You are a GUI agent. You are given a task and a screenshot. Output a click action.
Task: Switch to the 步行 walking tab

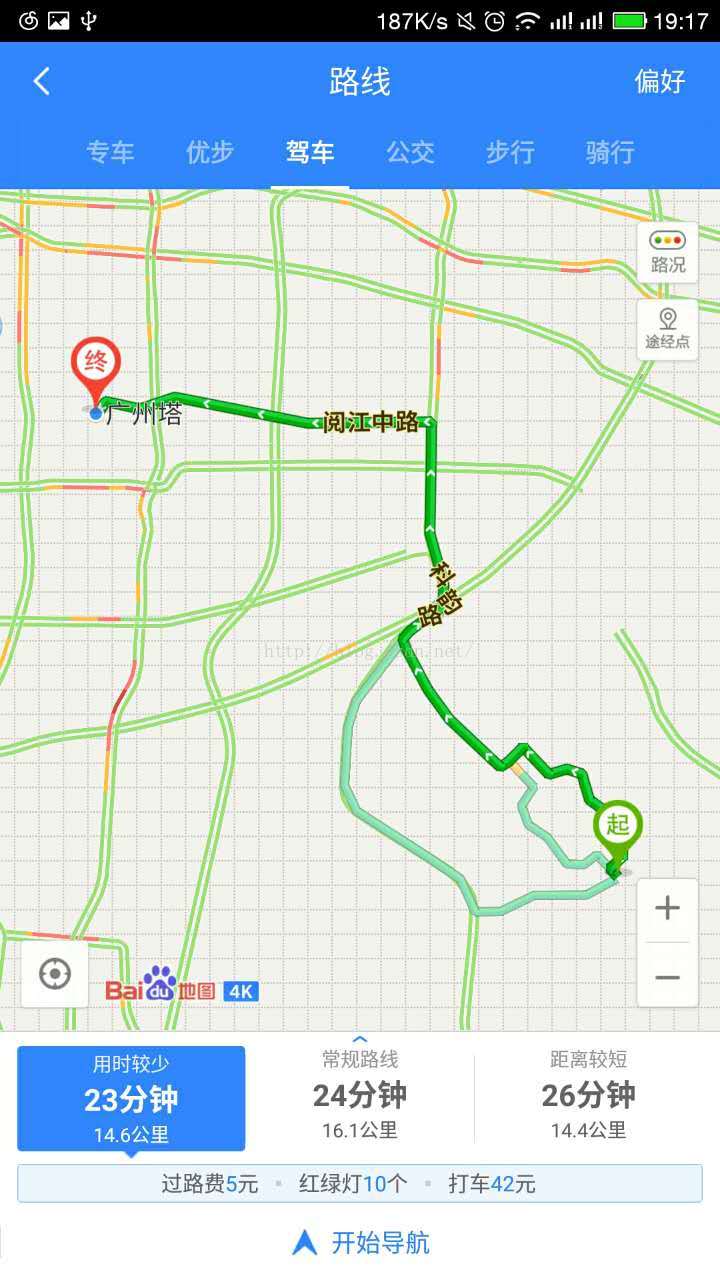point(510,152)
